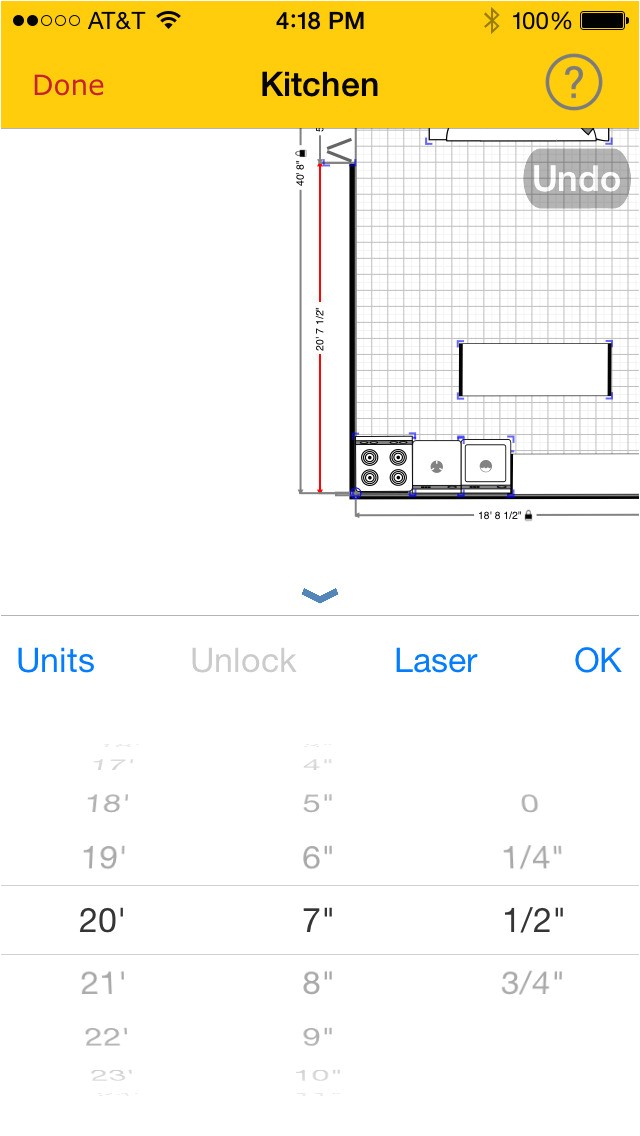Select 21' in the feet picker
The width and height of the screenshot is (640, 1136).
tap(103, 983)
